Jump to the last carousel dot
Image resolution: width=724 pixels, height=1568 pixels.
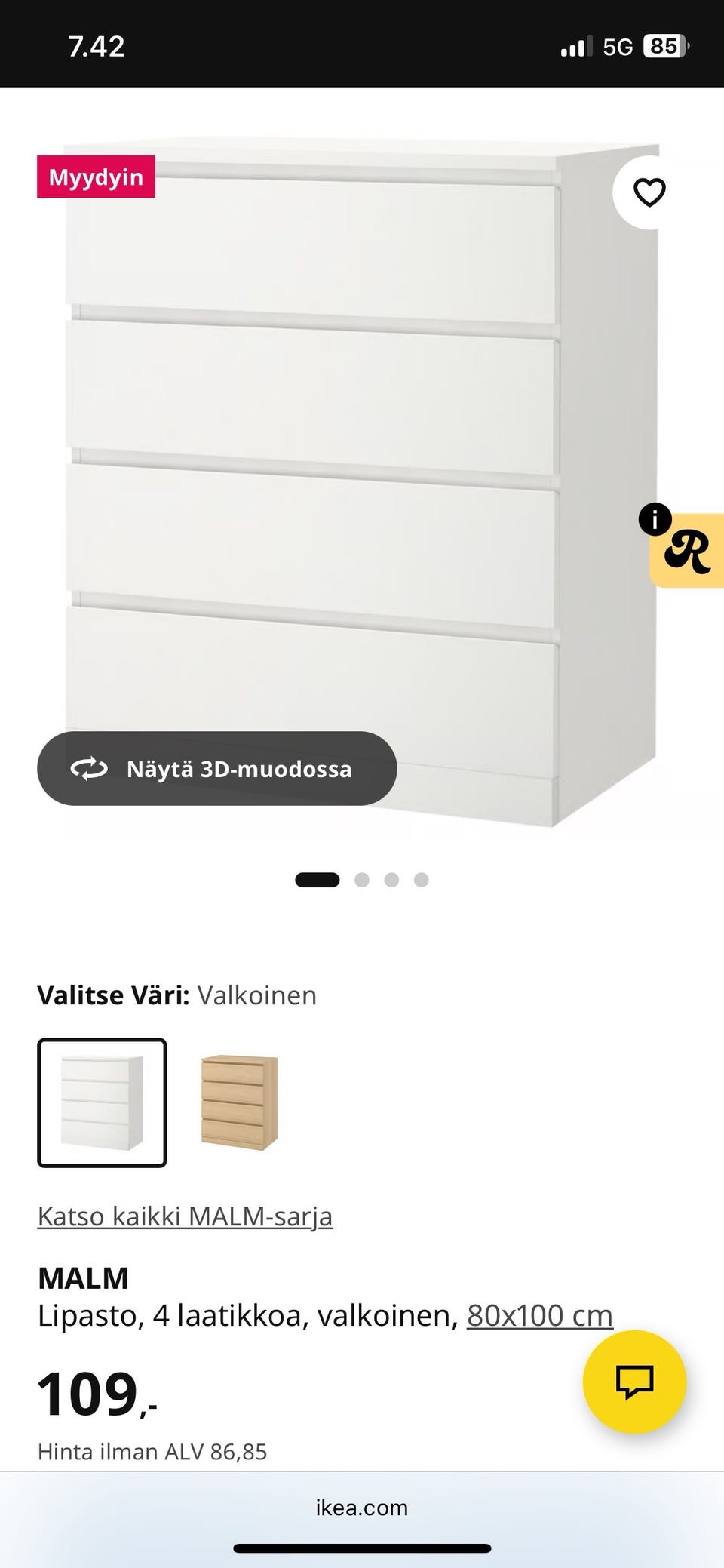[x=420, y=879]
